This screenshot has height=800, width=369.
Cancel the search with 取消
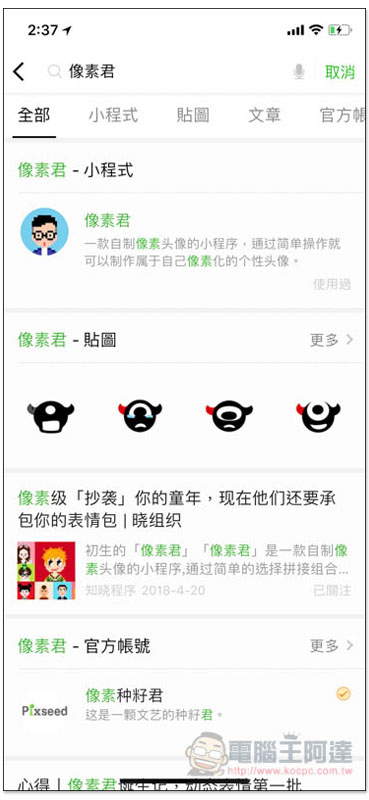(x=339, y=72)
